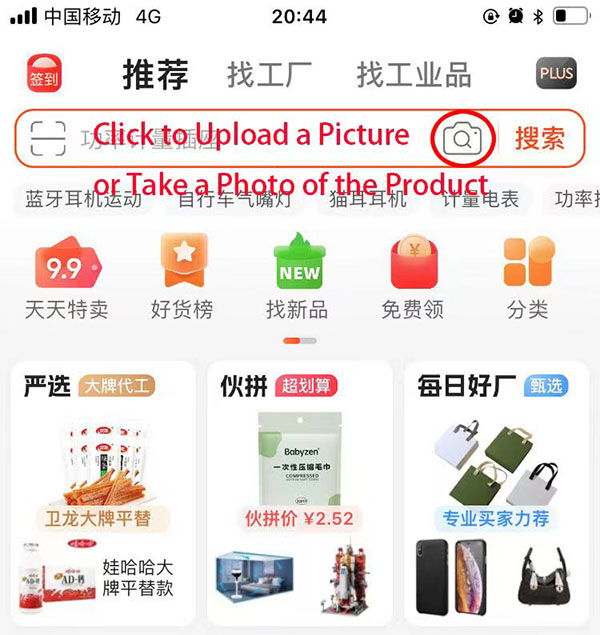600x635 pixels.
Task: Open the scan icon in the search bar
Action: [47, 138]
